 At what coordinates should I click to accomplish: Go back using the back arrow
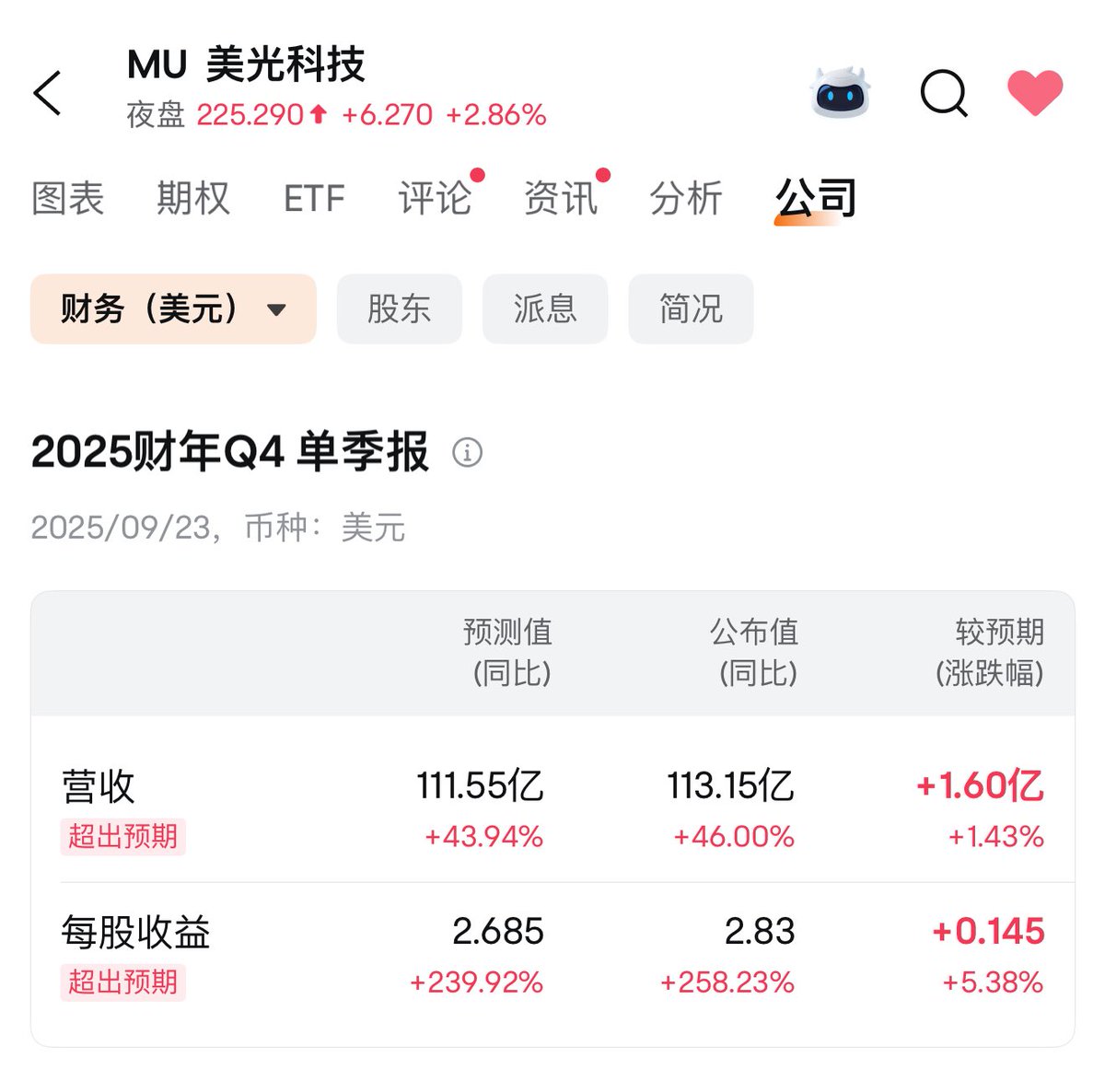[x=48, y=93]
